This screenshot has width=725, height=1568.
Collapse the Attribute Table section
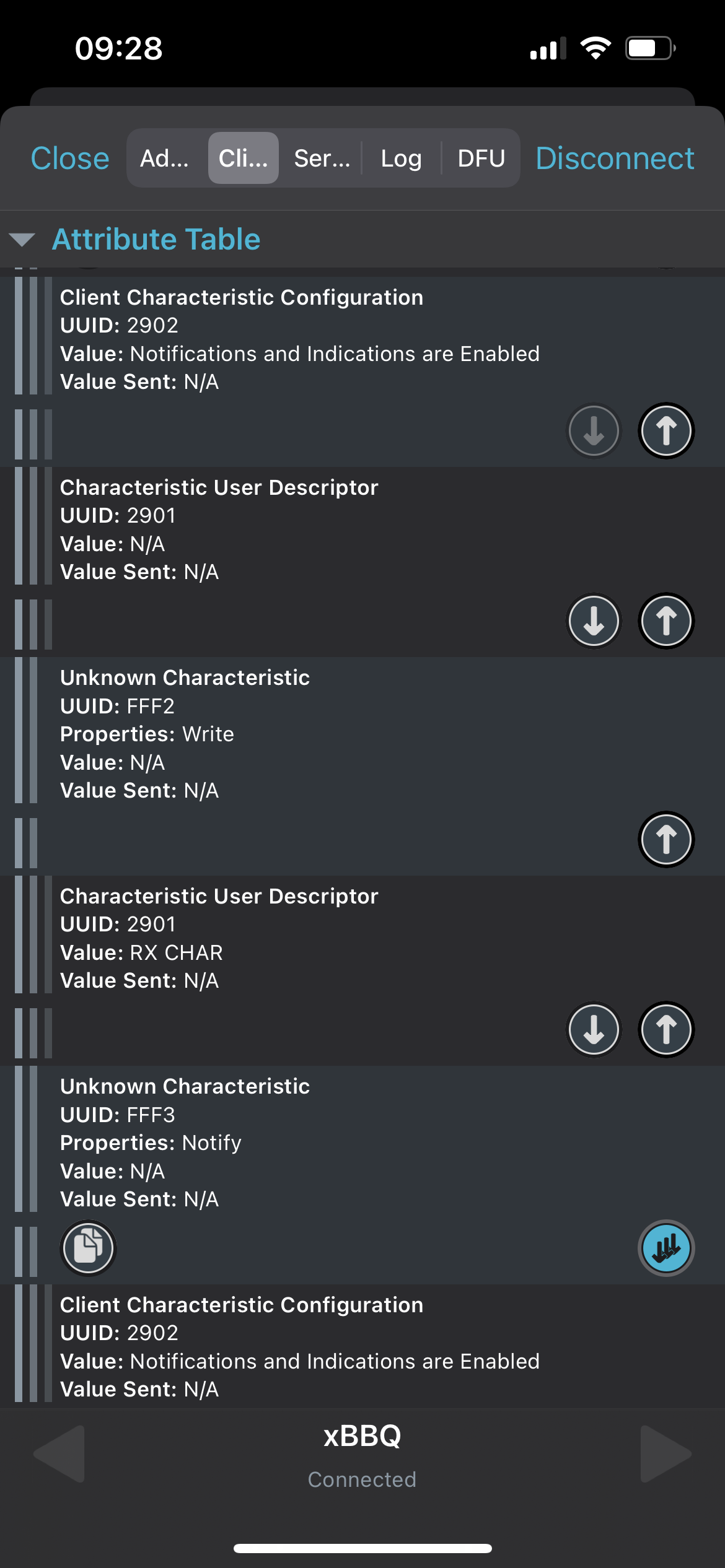click(22, 240)
